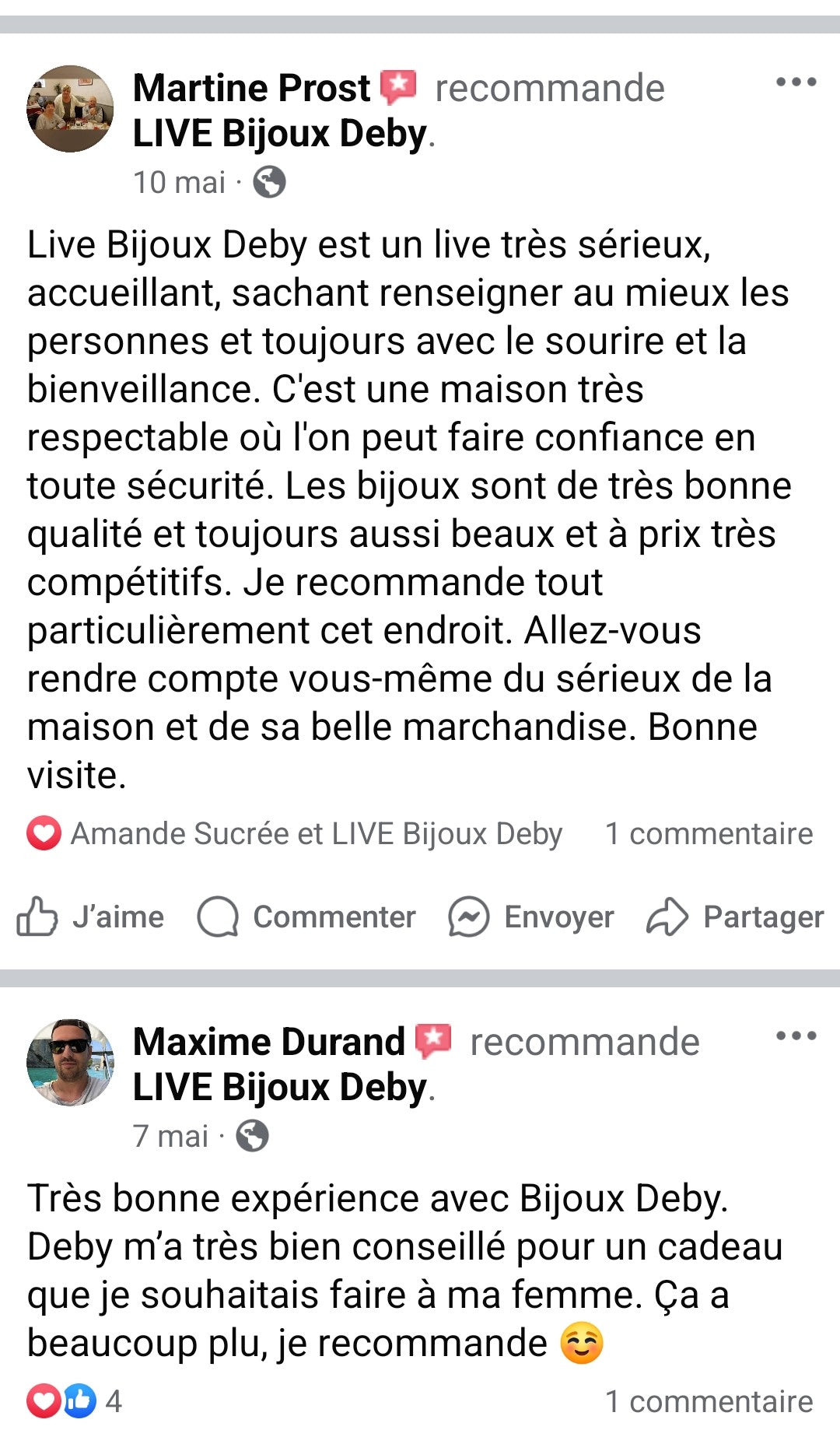This screenshot has width=840, height=1430.
Task: Open the overflow menu on Martine Prost's post
Action: coord(796,82)
